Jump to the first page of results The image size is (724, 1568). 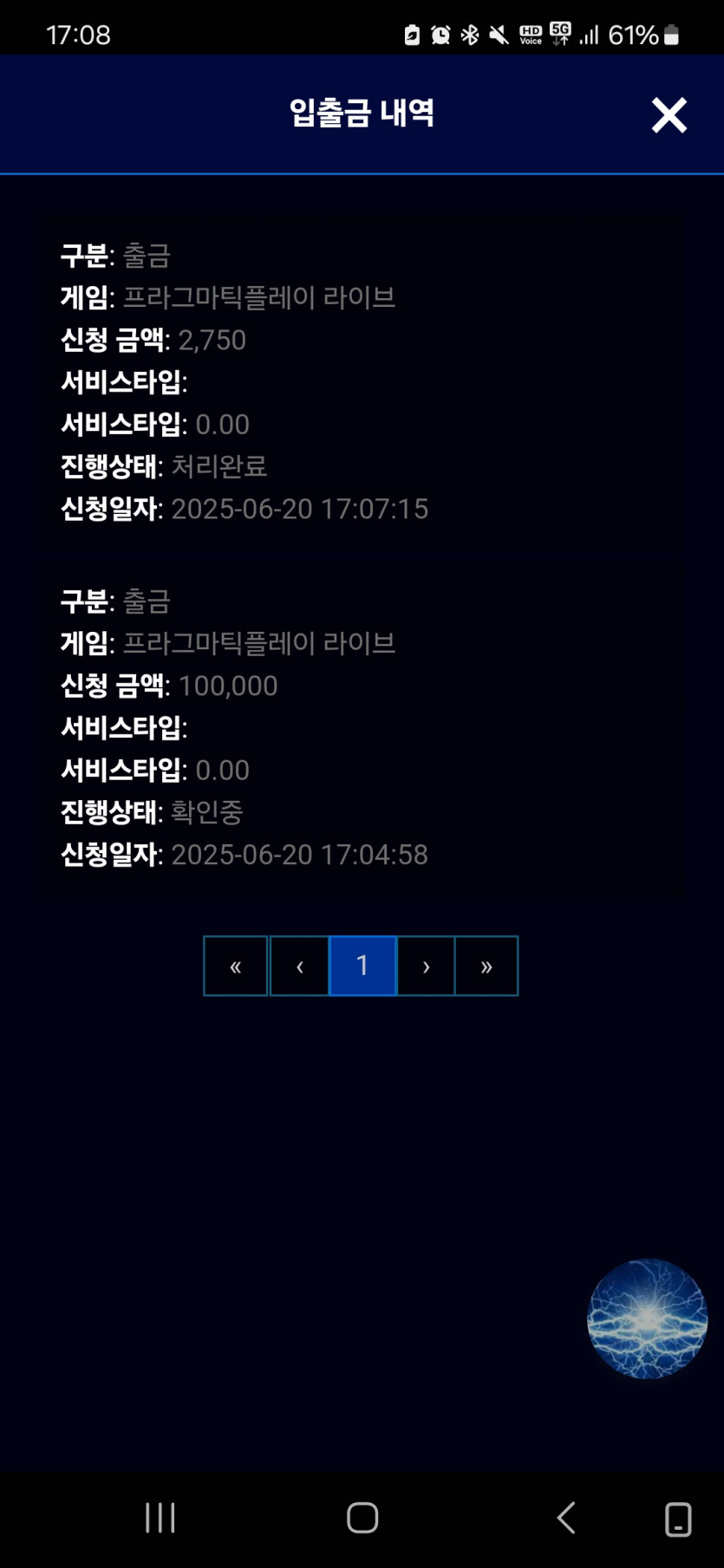pos(236,966)
